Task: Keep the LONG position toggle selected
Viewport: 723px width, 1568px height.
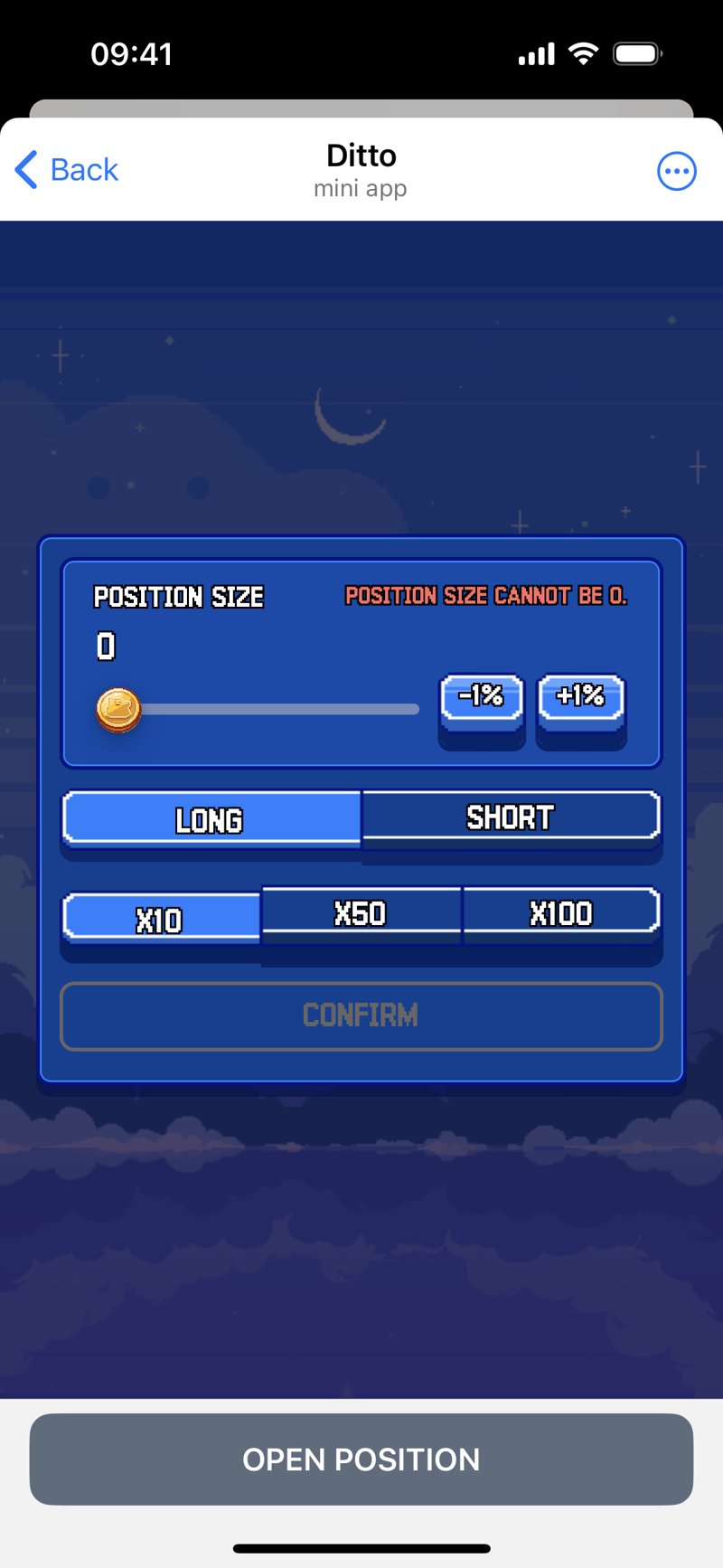Action: [211, 820]
